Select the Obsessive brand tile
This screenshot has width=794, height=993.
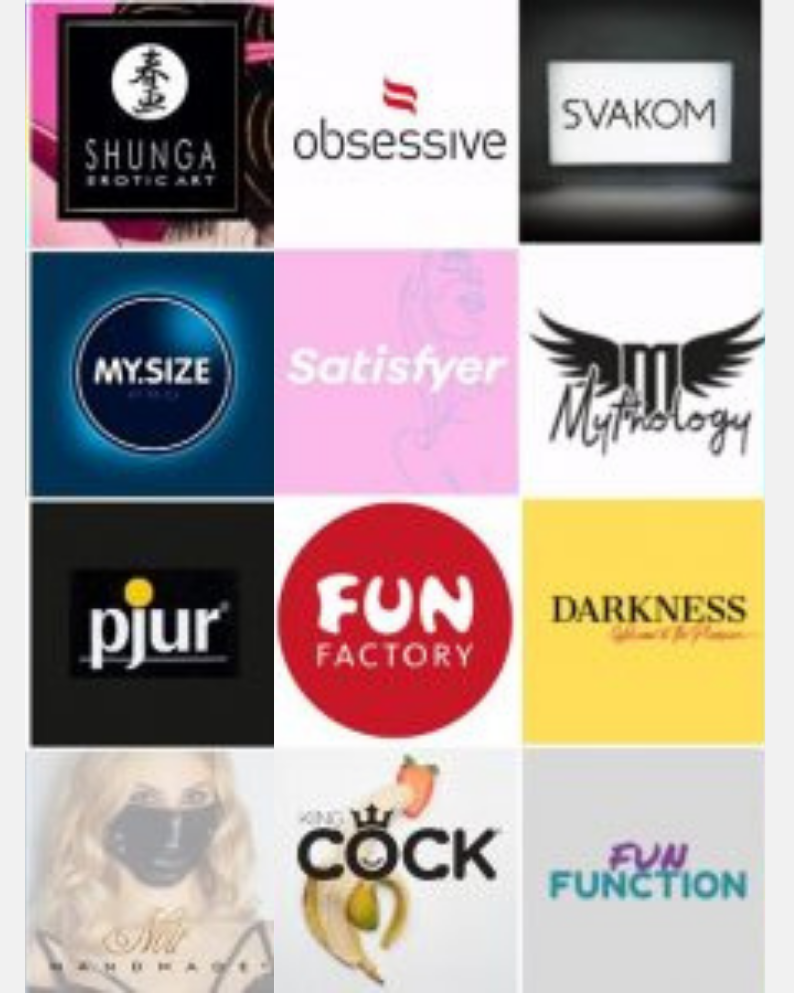[x=397, y=124]
